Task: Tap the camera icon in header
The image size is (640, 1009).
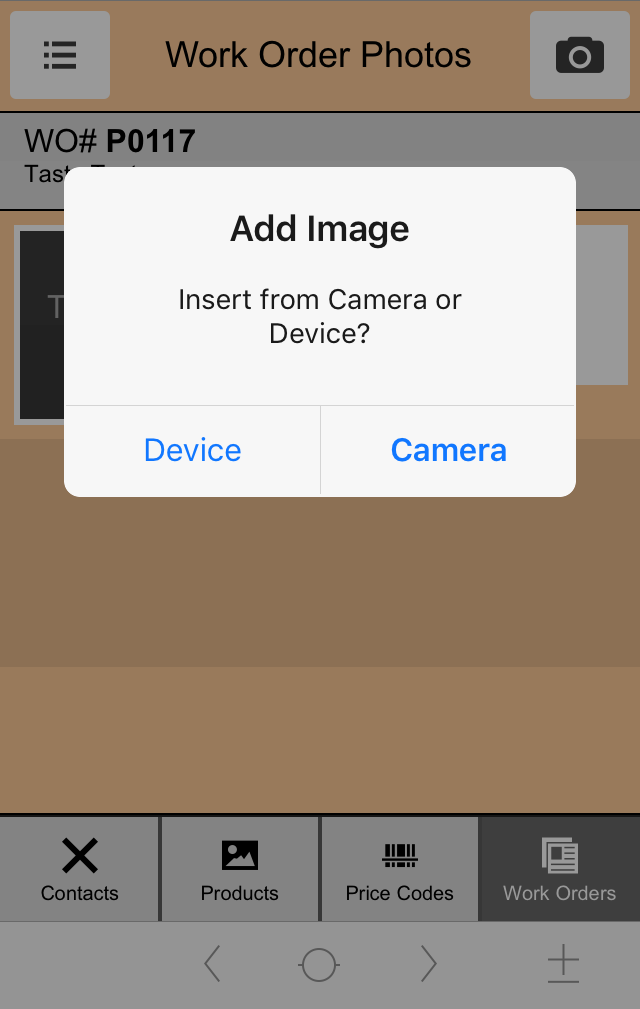Action: point(579,55)
